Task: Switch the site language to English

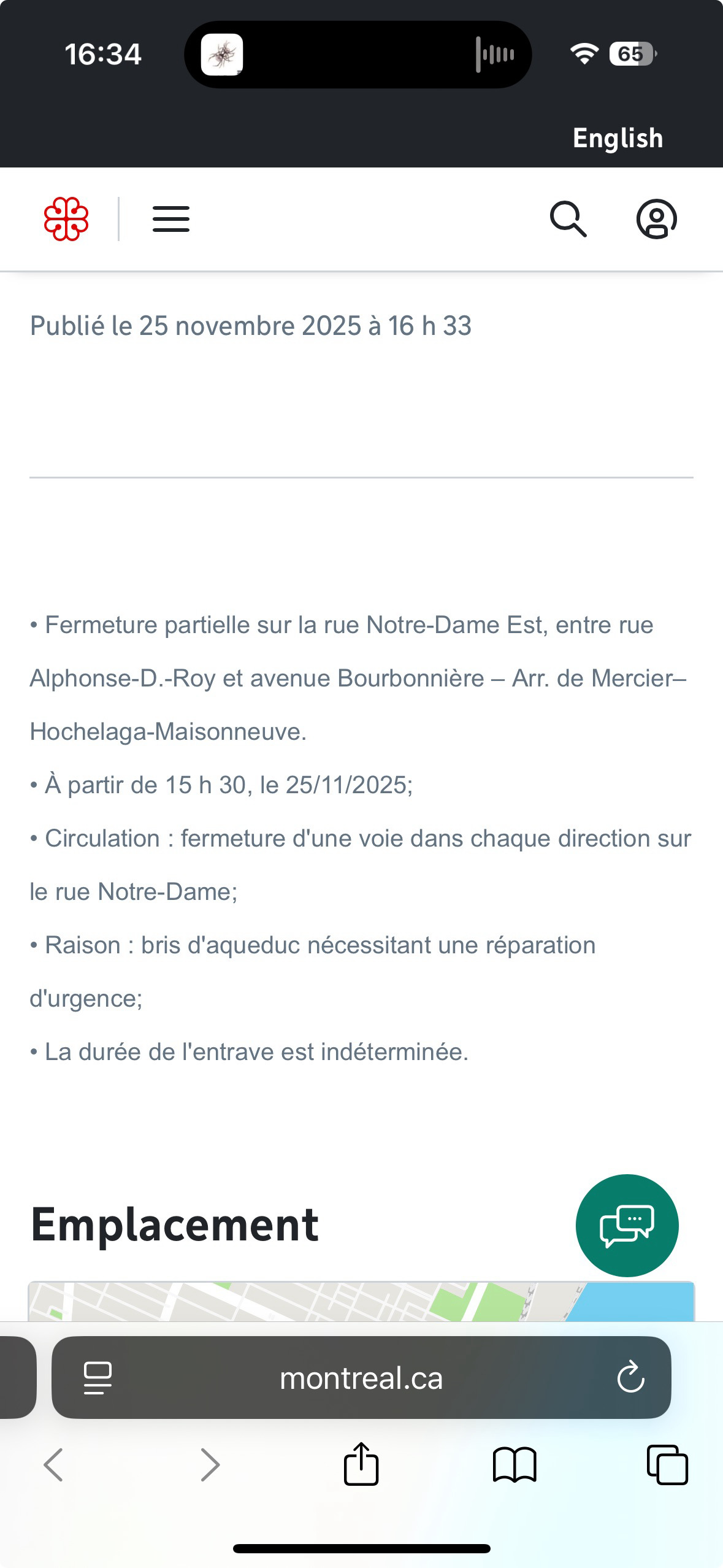Action: click(618, 138)
